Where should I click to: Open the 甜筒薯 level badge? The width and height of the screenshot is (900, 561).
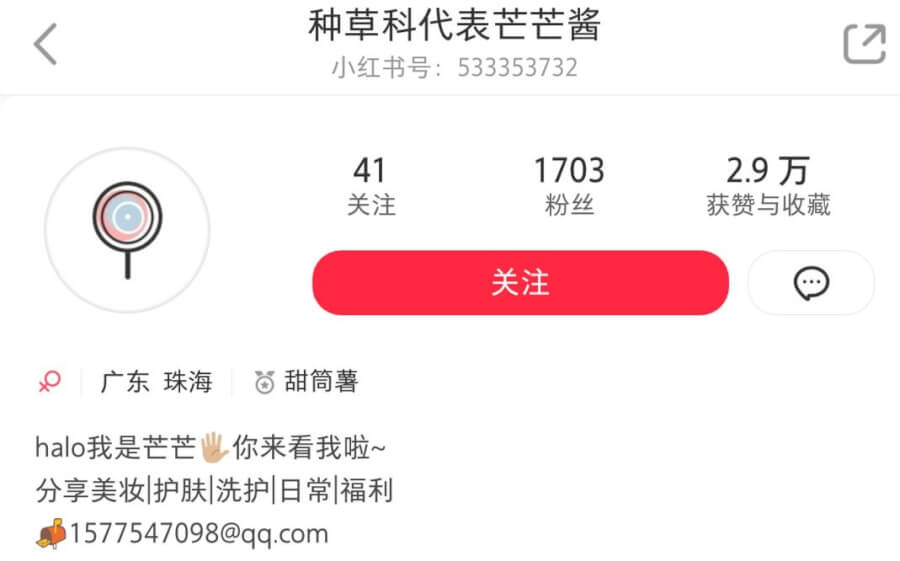click(306, 381)
